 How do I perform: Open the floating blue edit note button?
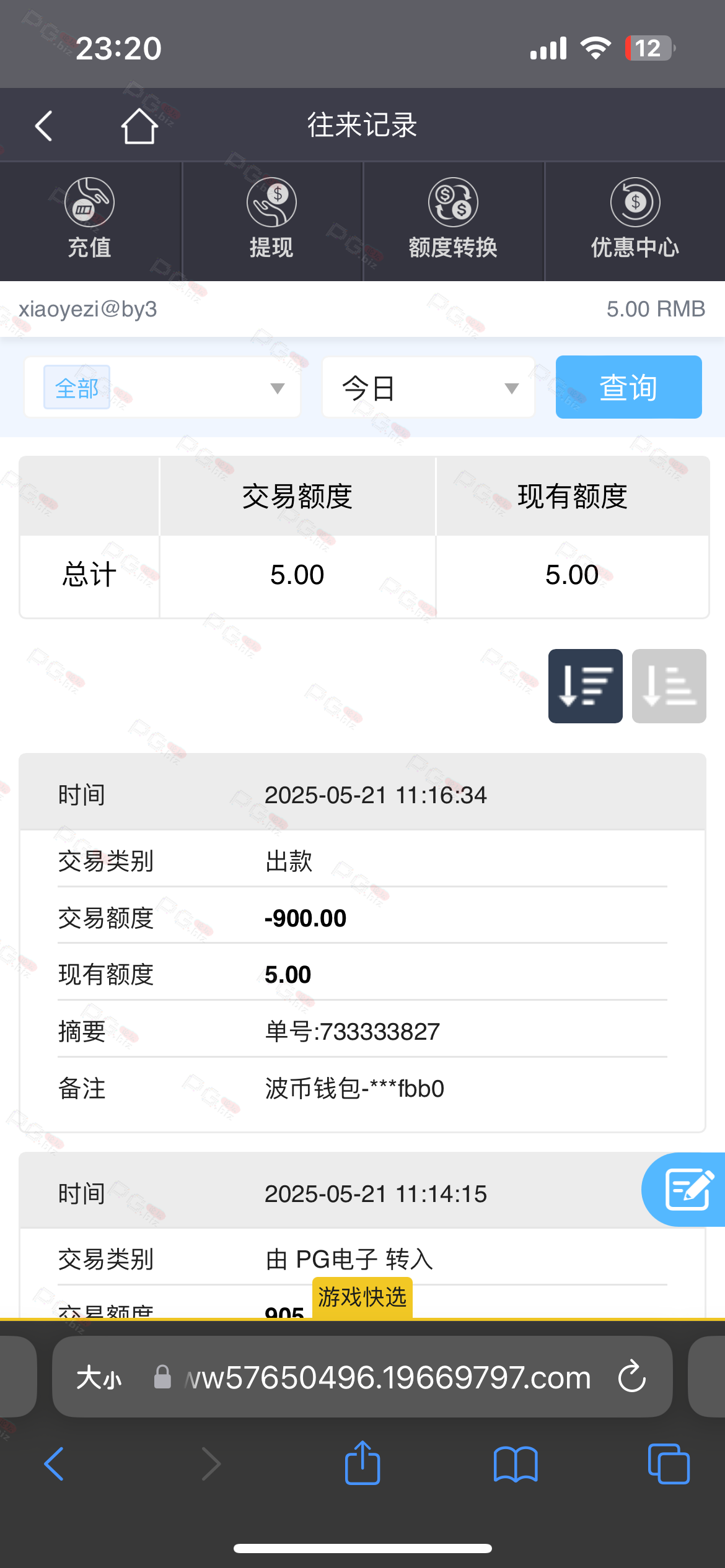point(685,1190)
